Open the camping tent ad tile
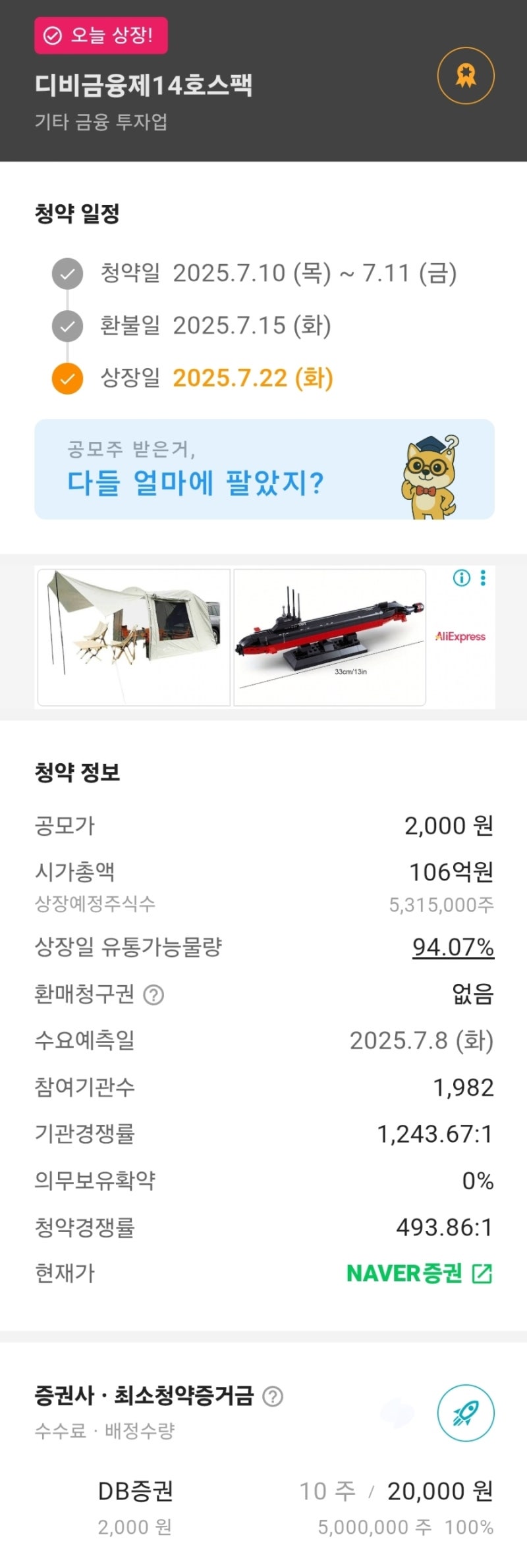Screen dimensions: 527x1568 point(134,637)
